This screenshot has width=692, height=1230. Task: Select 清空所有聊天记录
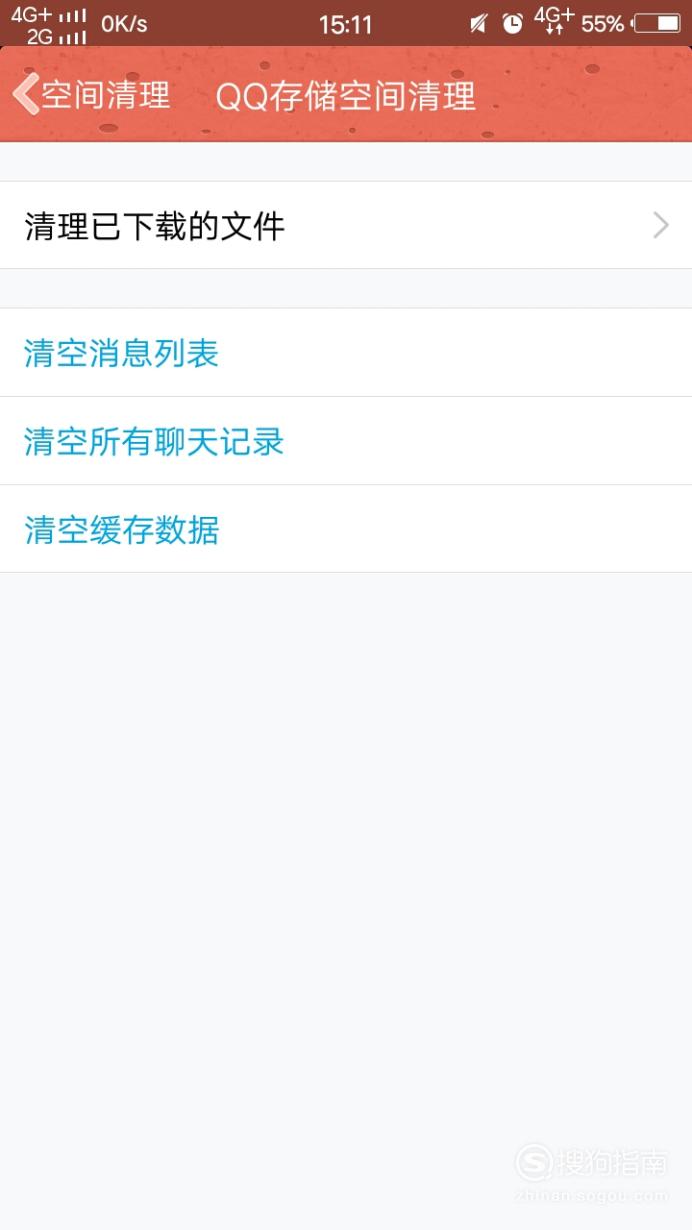pyautogui.click(x=346, y=441)
